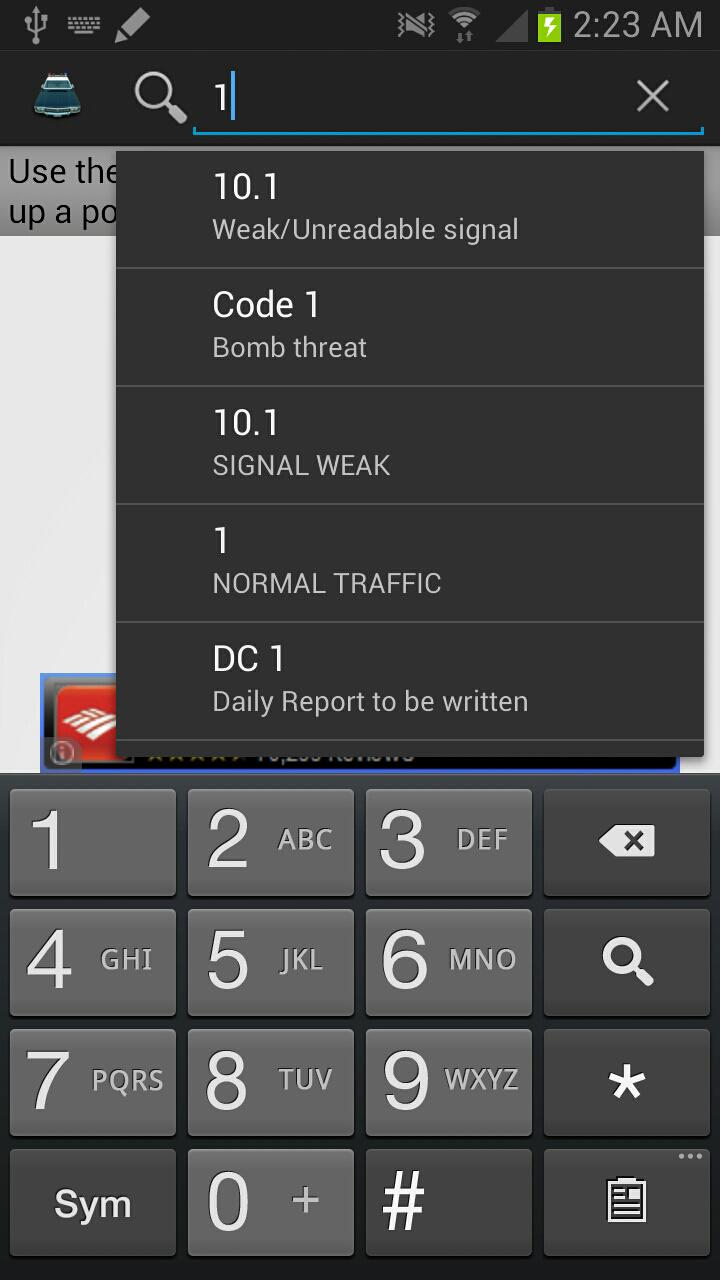Viewport: 720px width, 1280px height.
Task: Select the '10.1 Weak/Unreadable signal' suggestion
Action: pos(410,205)
